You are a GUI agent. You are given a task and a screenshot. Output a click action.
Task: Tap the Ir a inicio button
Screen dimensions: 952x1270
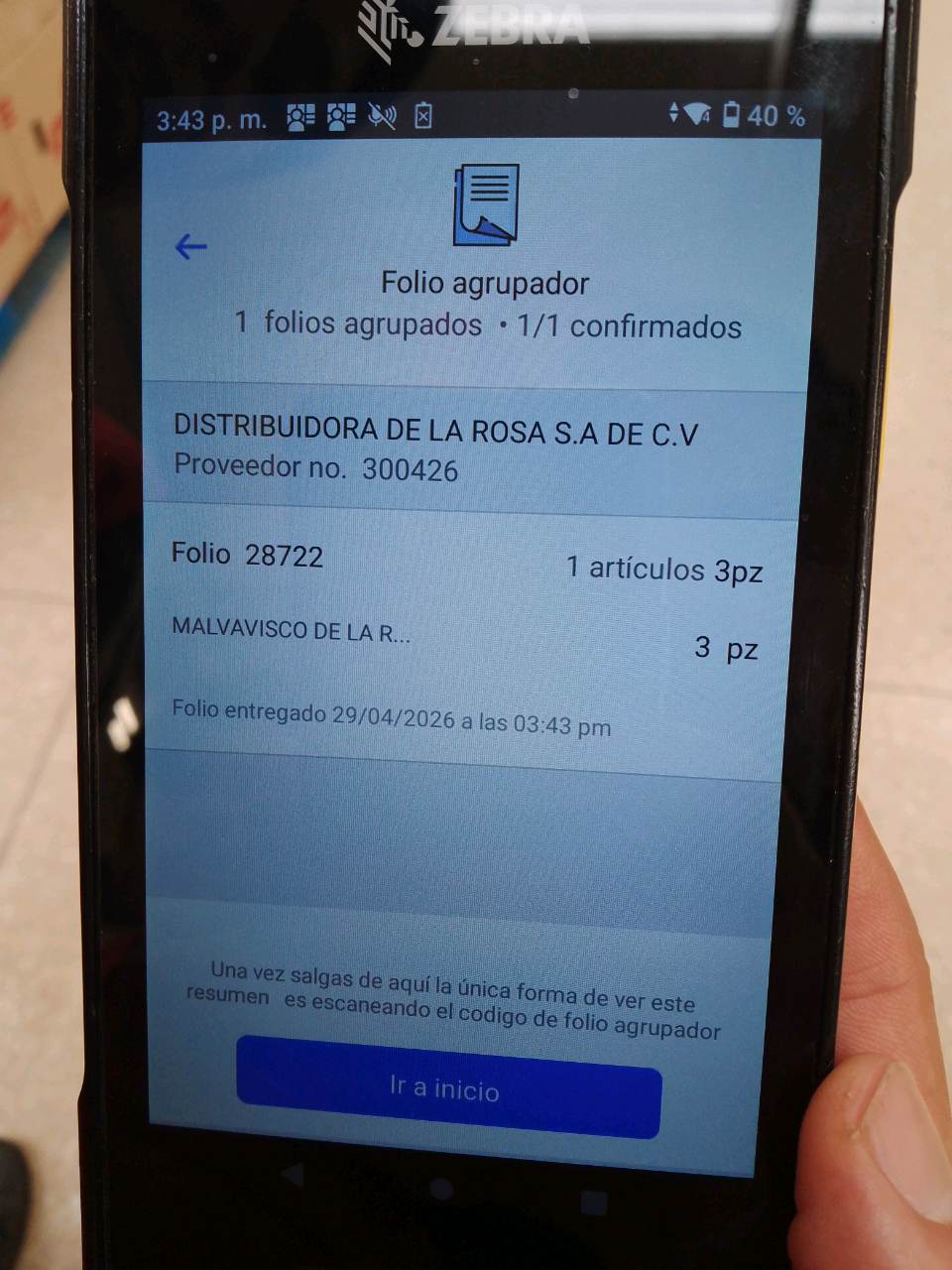(448, 1086)
